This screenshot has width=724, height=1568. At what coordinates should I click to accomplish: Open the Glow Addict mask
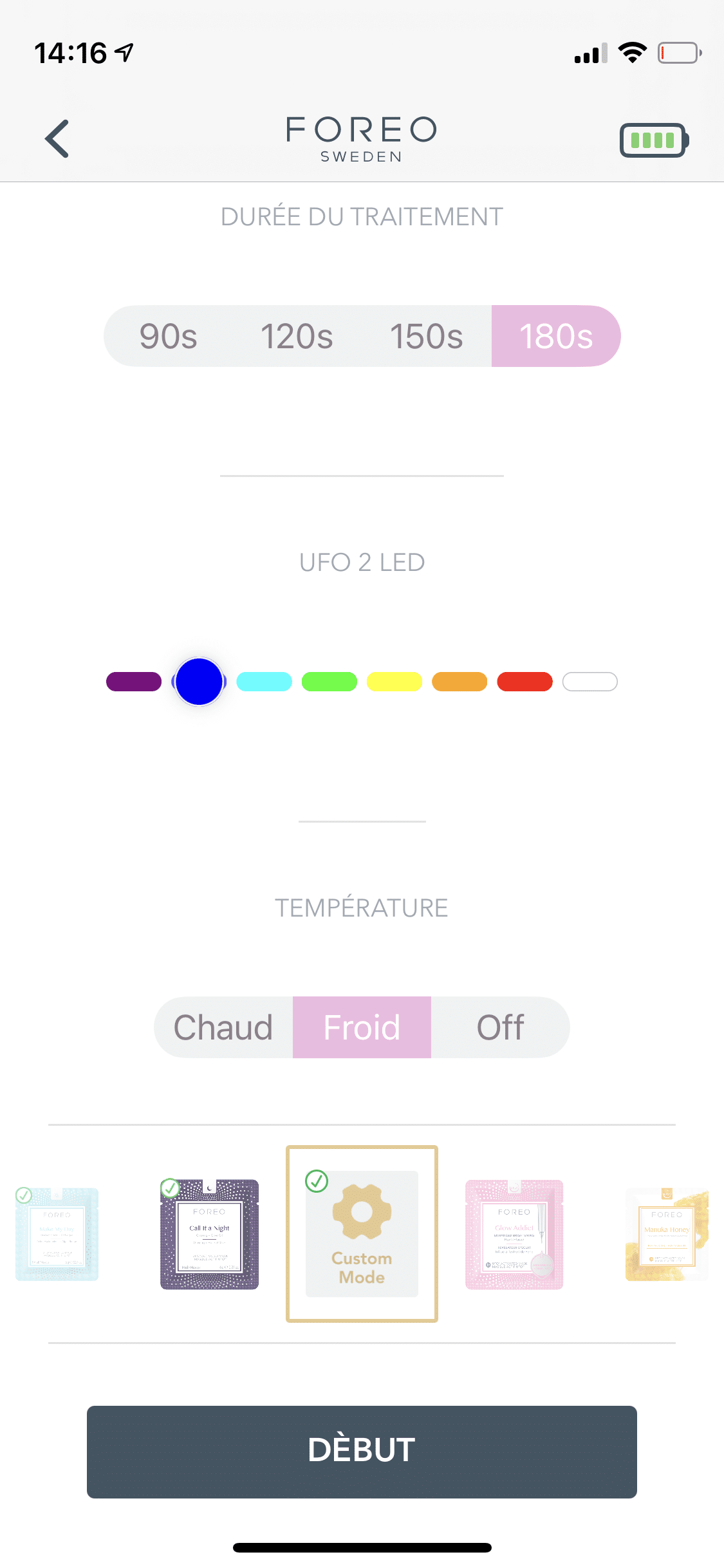514,1235
